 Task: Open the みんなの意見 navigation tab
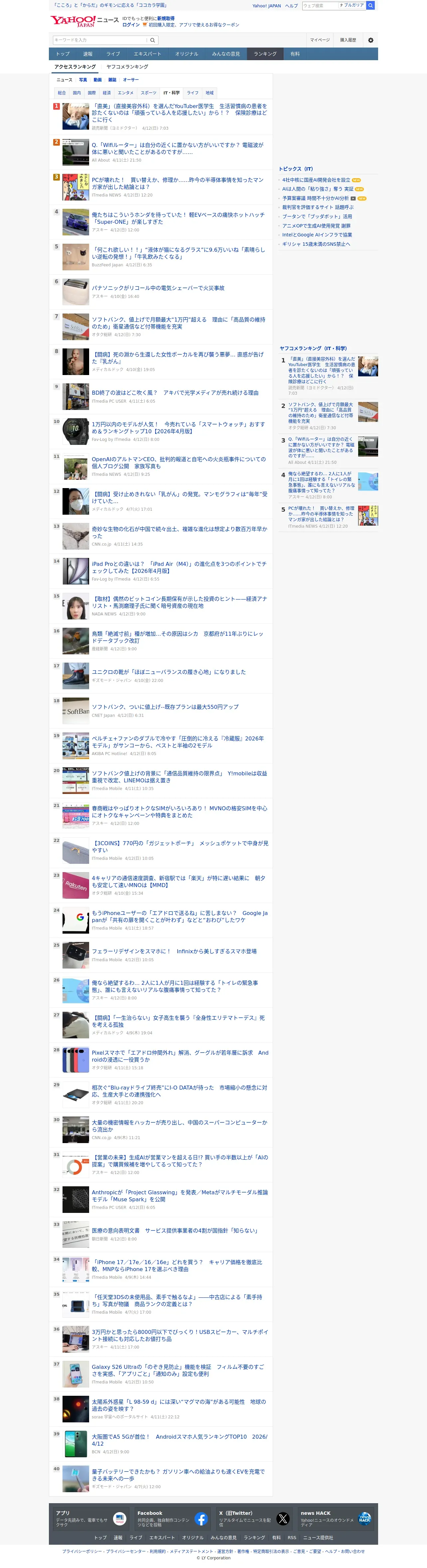[x=226, y=54]
